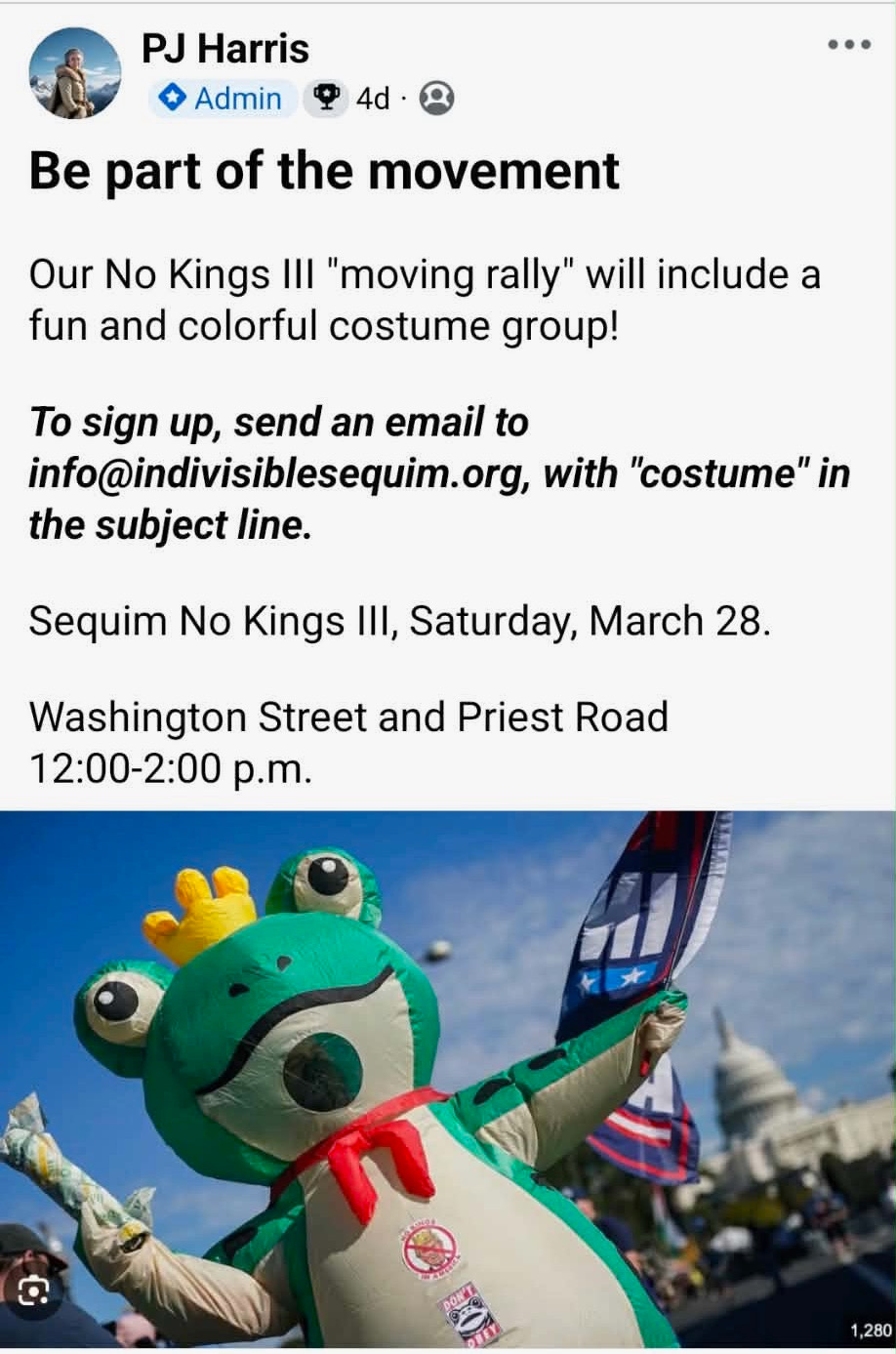The width and height of the screenshot is (896, 1354).
Task: View PJ Harris's profile by name
Action: click(225, 49)
